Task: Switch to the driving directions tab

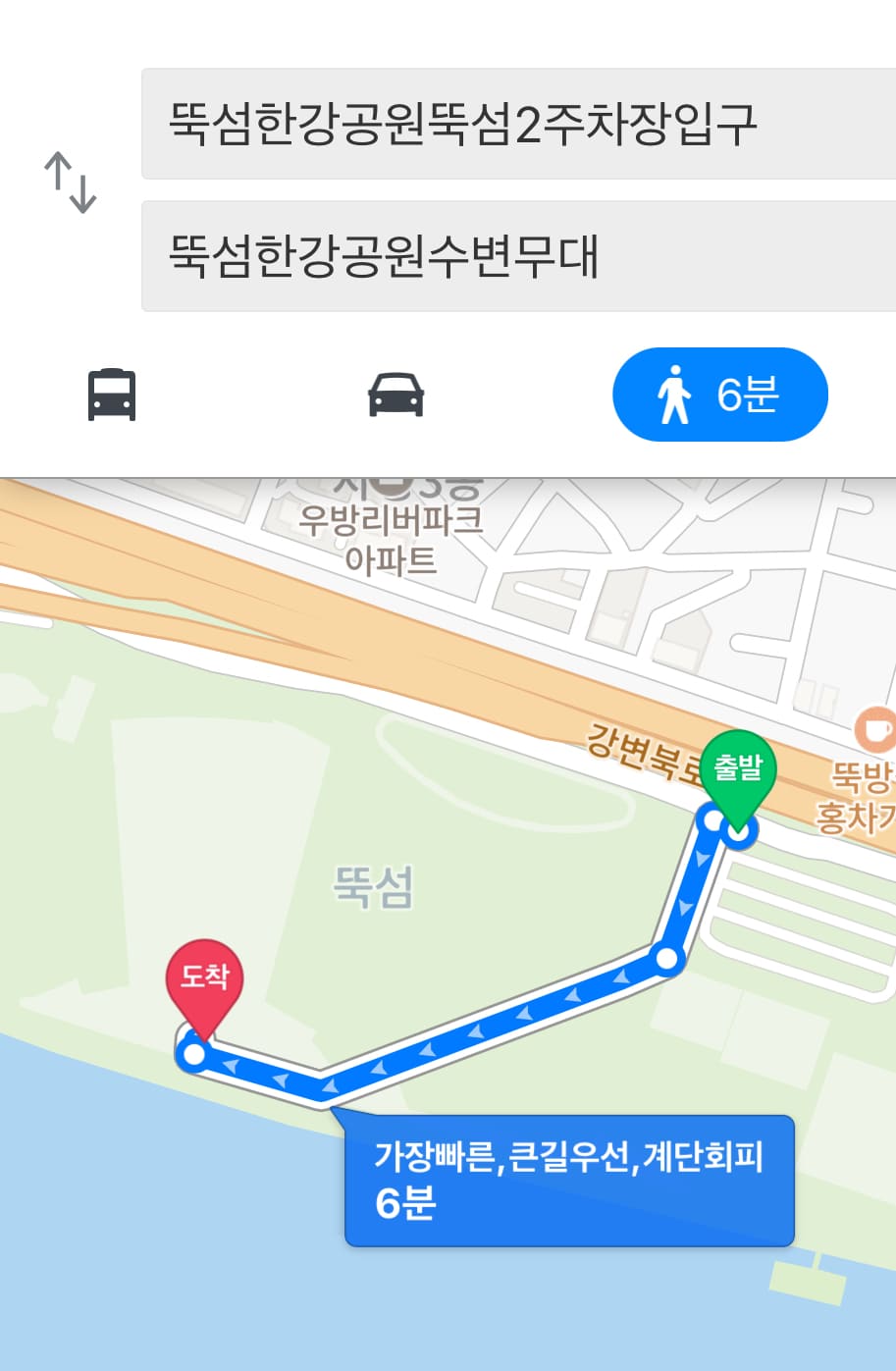Action: pyautogui.click(x=395, y=394)
